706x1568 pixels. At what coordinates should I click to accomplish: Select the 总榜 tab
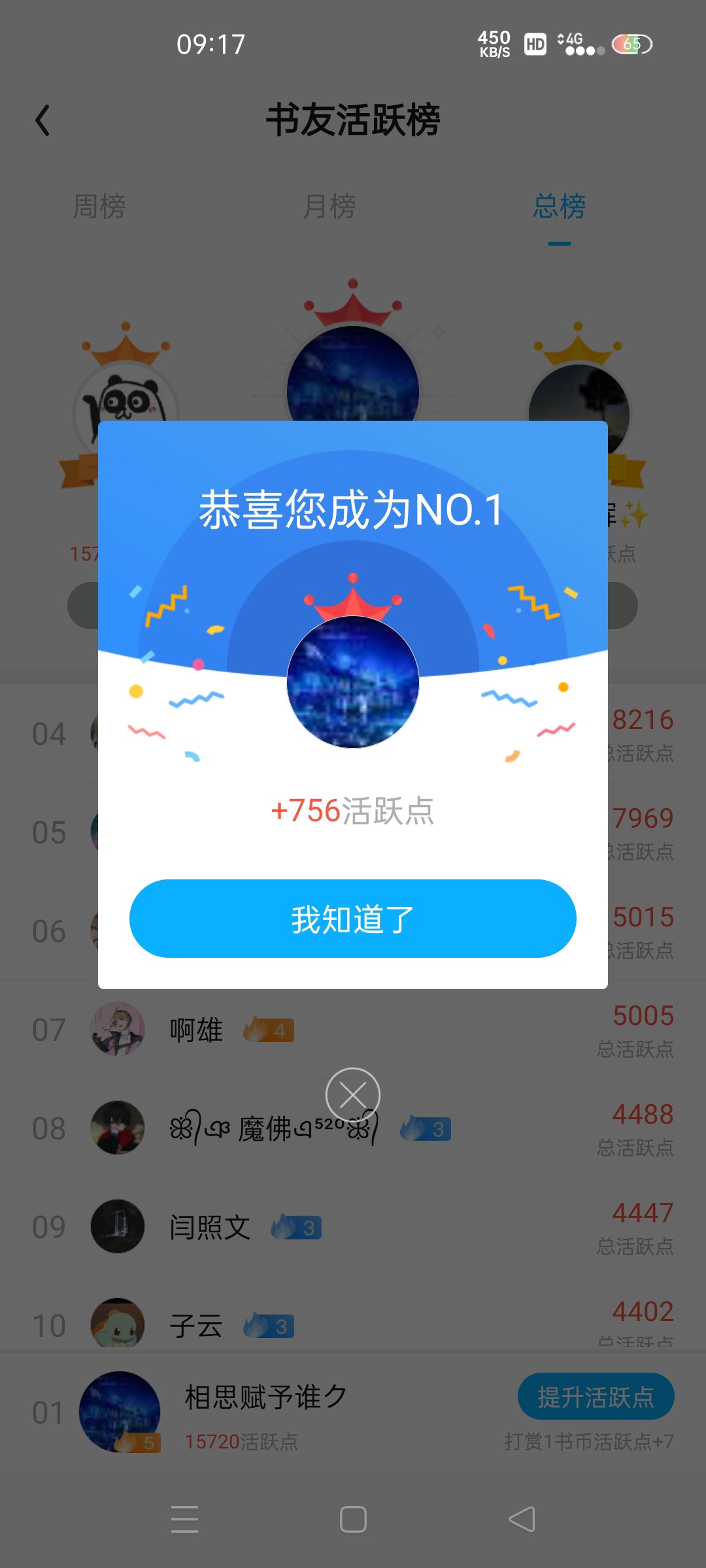pos(559,207)
